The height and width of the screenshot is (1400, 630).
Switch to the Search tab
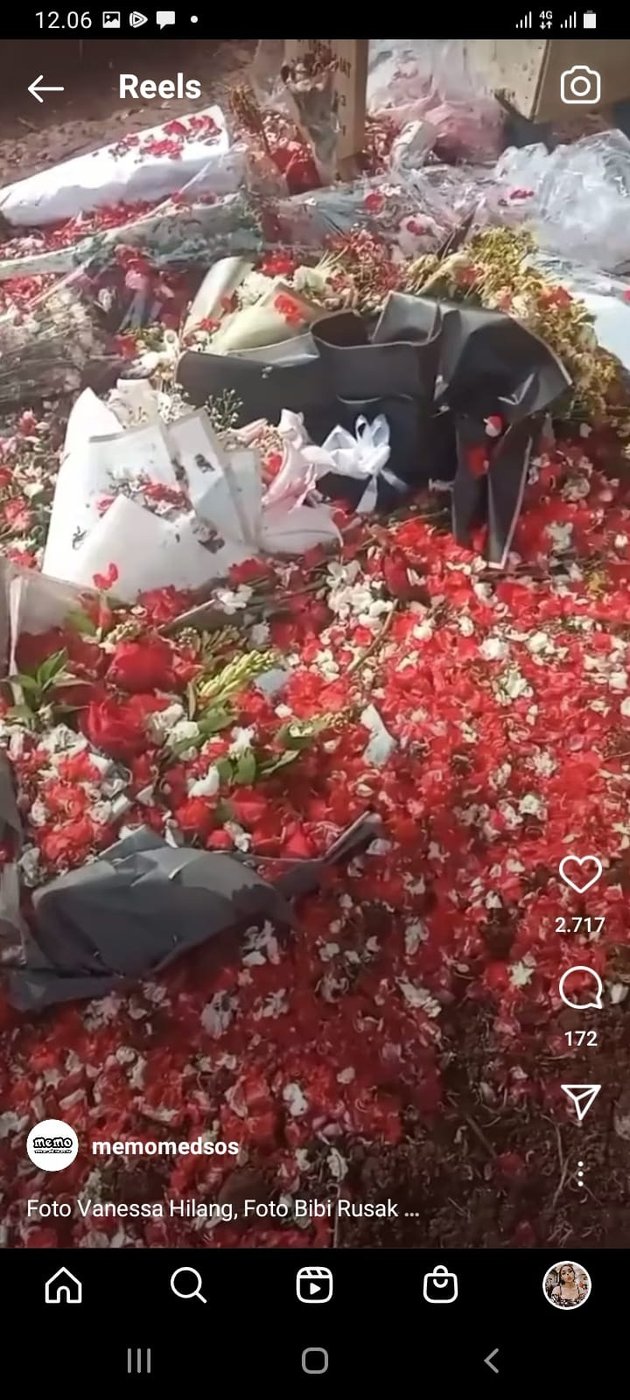pos(188,1285)
